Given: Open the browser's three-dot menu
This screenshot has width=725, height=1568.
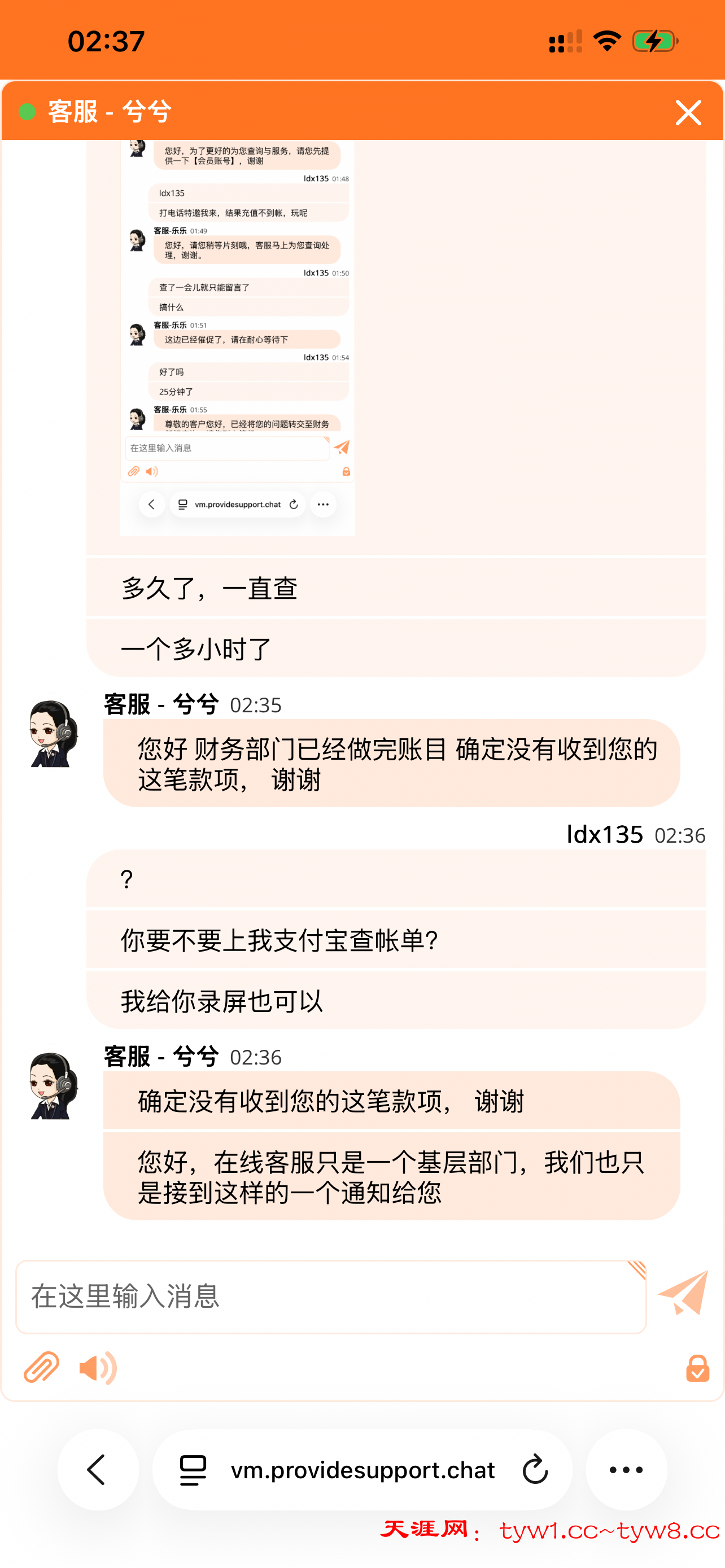Looking at the screenshot, I should (626, 1469).
